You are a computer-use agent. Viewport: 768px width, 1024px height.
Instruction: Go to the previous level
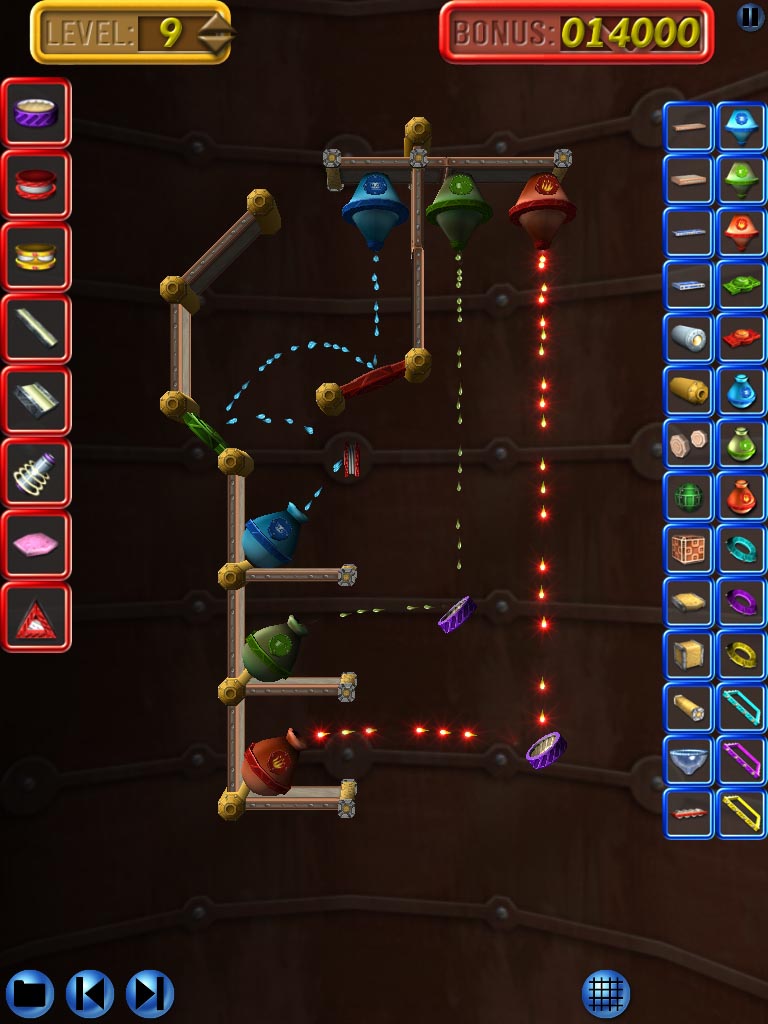click(90, 993)
